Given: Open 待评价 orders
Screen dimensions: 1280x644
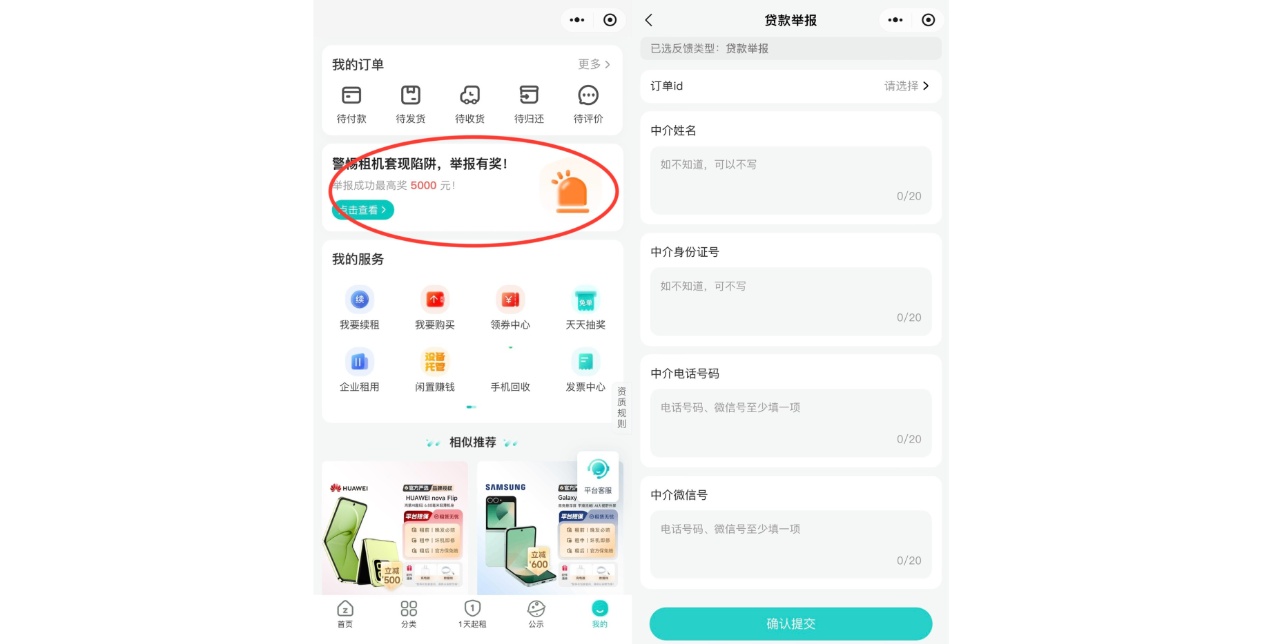Looking at the screenshot, I should point(588,104).
